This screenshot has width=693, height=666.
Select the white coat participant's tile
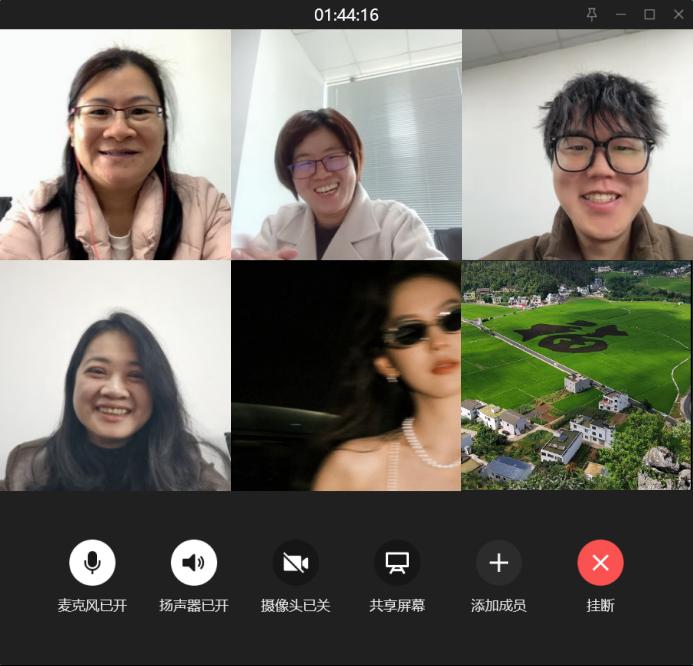pos(346,145)
